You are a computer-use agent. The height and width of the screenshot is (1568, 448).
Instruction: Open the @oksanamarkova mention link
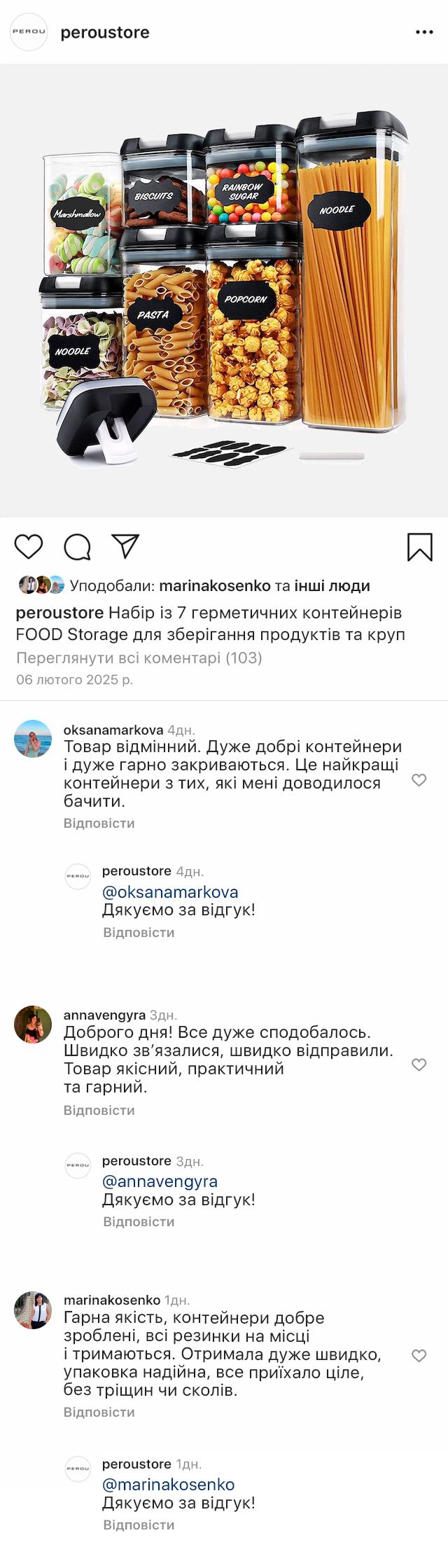(x=170, y=892)
